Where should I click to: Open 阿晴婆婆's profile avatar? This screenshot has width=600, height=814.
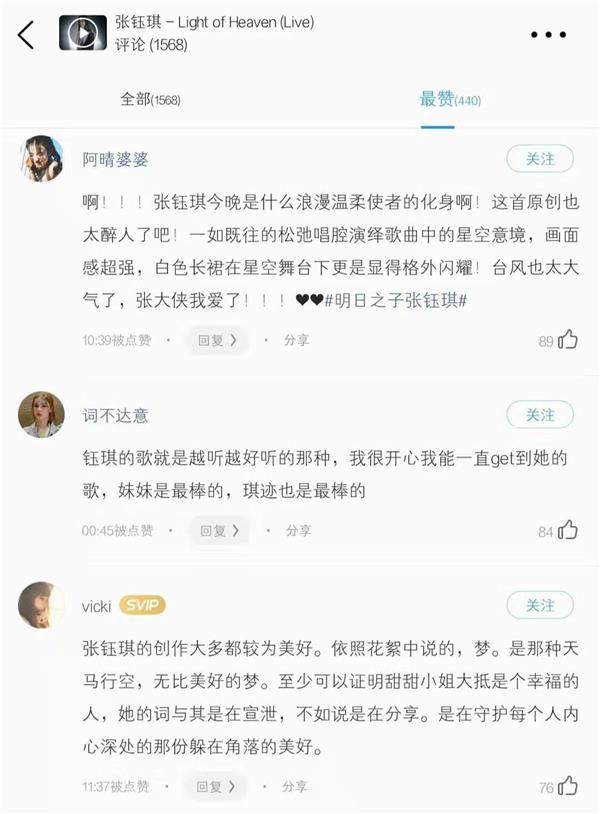(41, 158)
